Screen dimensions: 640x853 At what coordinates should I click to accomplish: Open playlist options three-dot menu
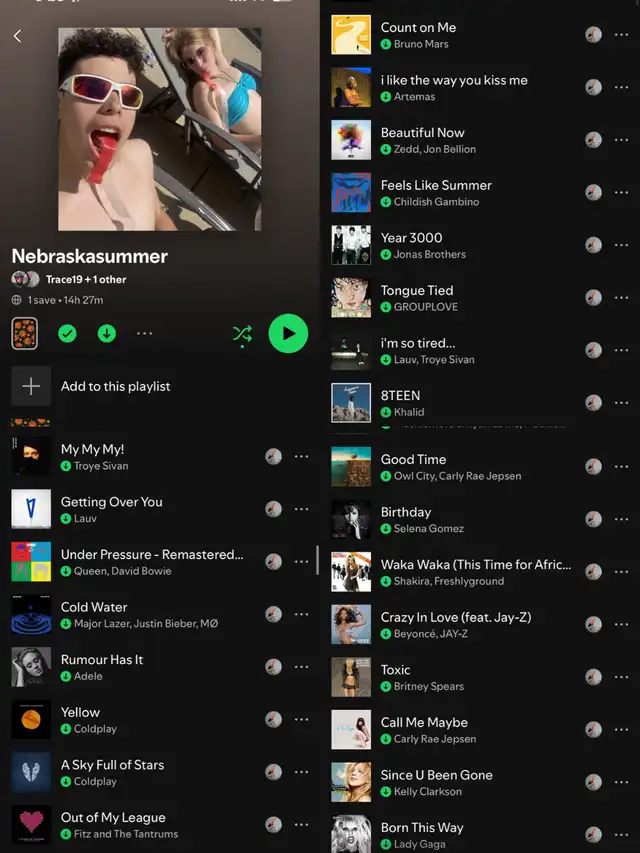pyautogui.click(x=144, y=334)
